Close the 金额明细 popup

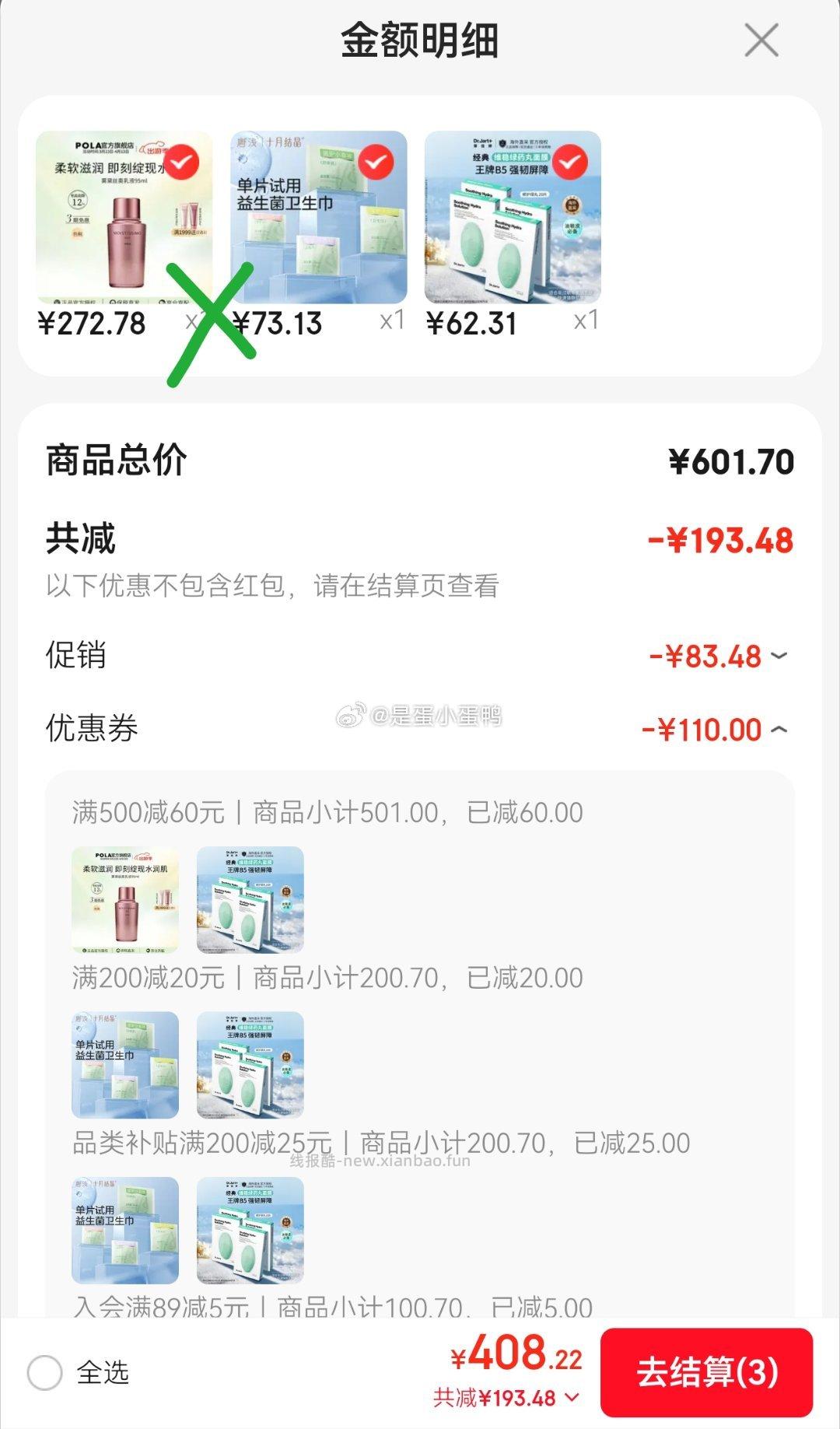pyautogui.click(x=760, y=40)
